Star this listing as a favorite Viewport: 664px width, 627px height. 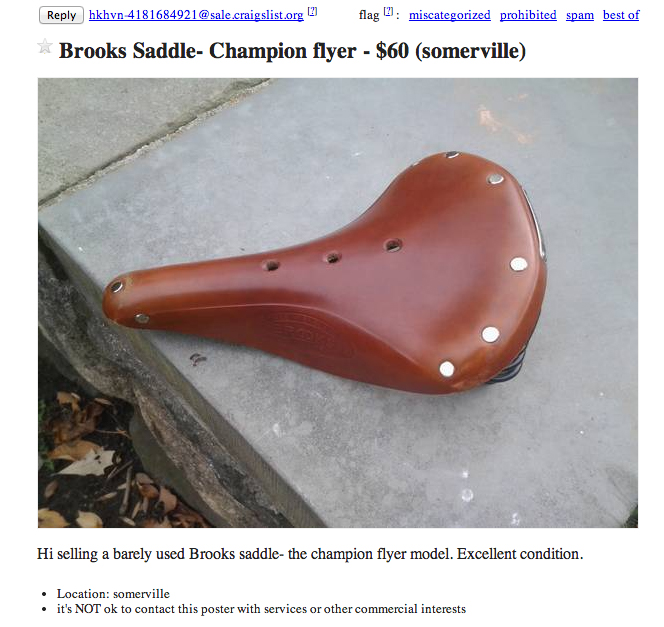[45, 46]
